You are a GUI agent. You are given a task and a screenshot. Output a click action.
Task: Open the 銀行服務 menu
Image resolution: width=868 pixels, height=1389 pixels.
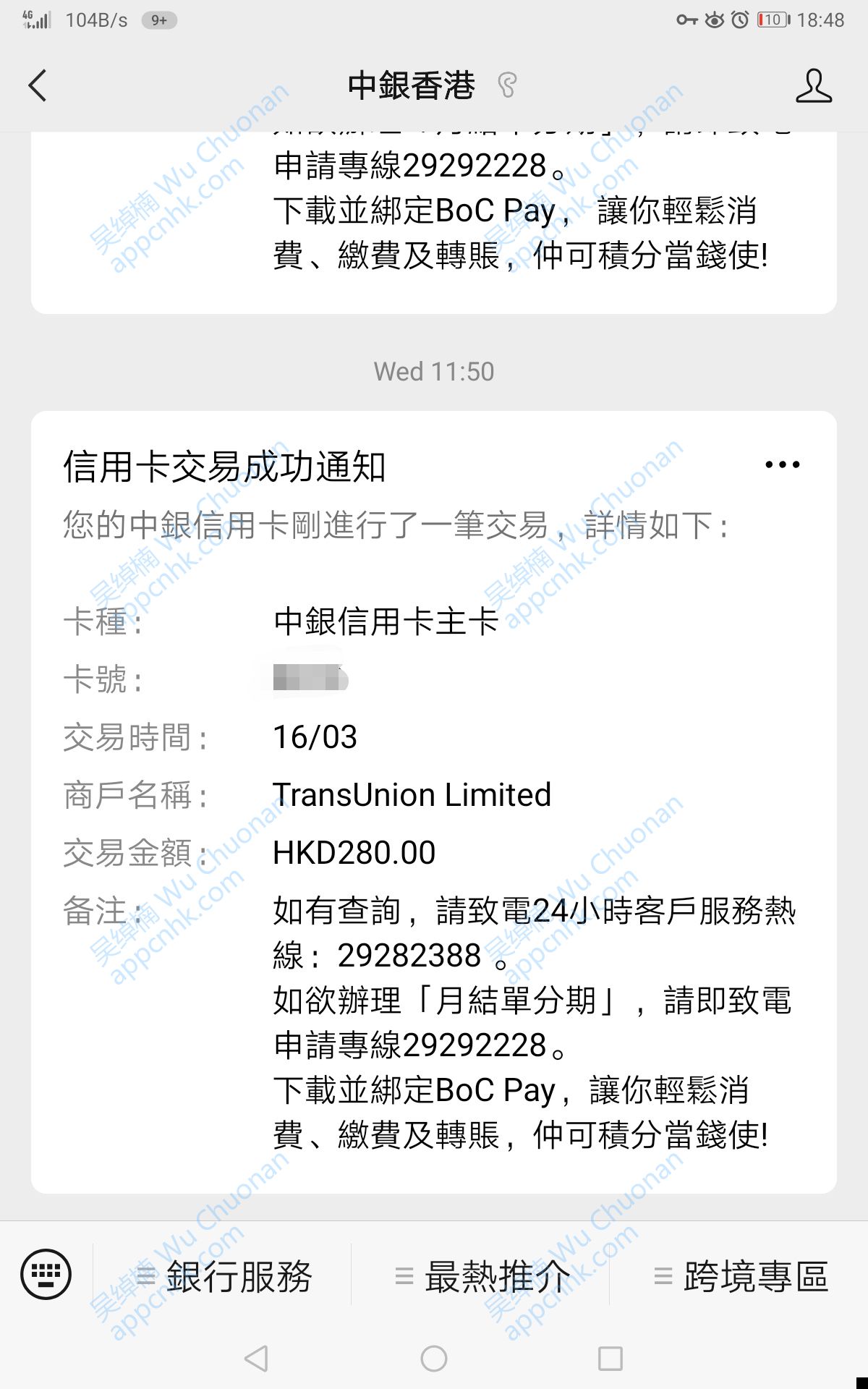point(223,1276)
